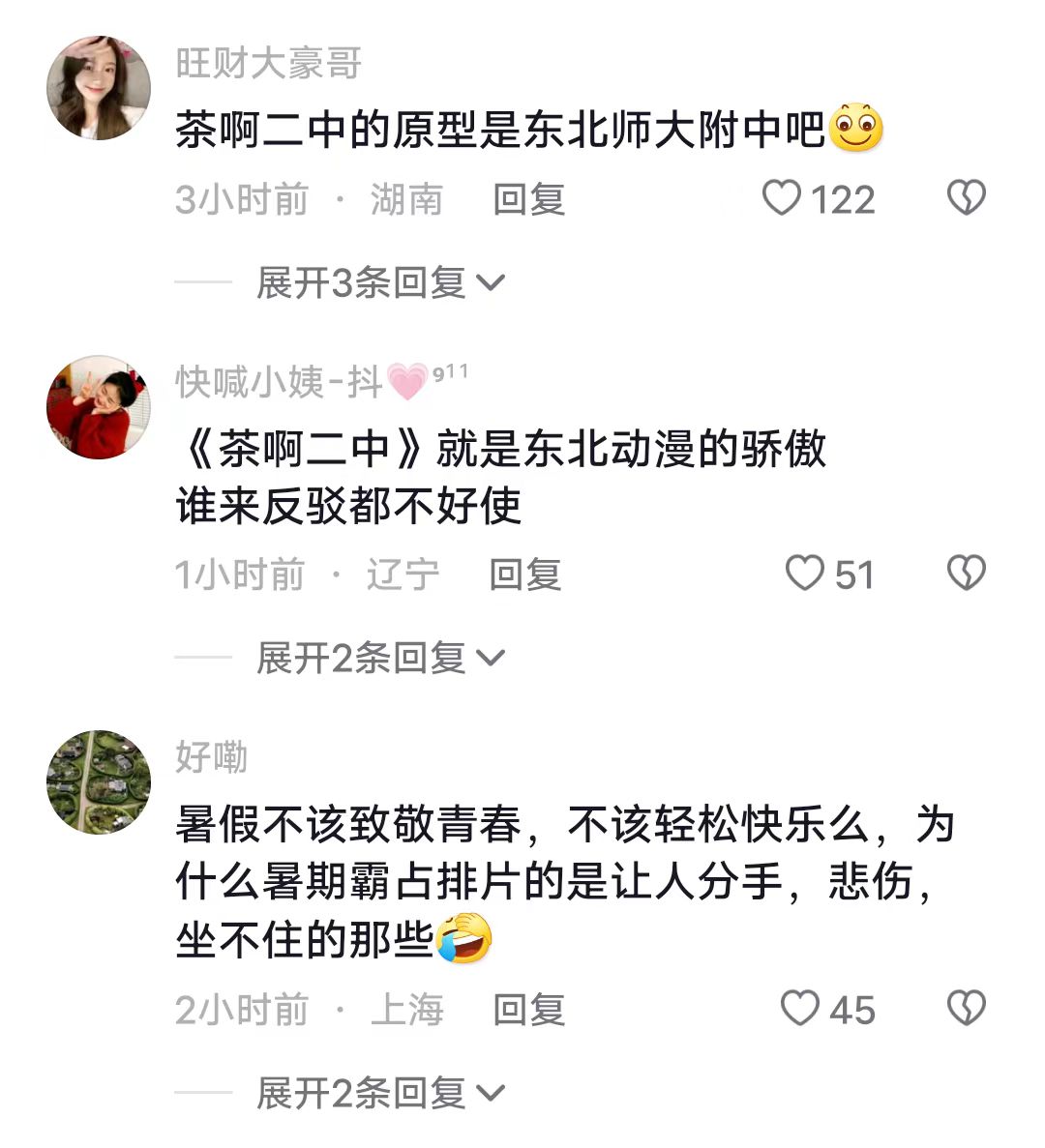Open 好嘞's profile avatar
Image resolution: width=1045 pixels, height=1148 pixels.
[x=99, y=781]
